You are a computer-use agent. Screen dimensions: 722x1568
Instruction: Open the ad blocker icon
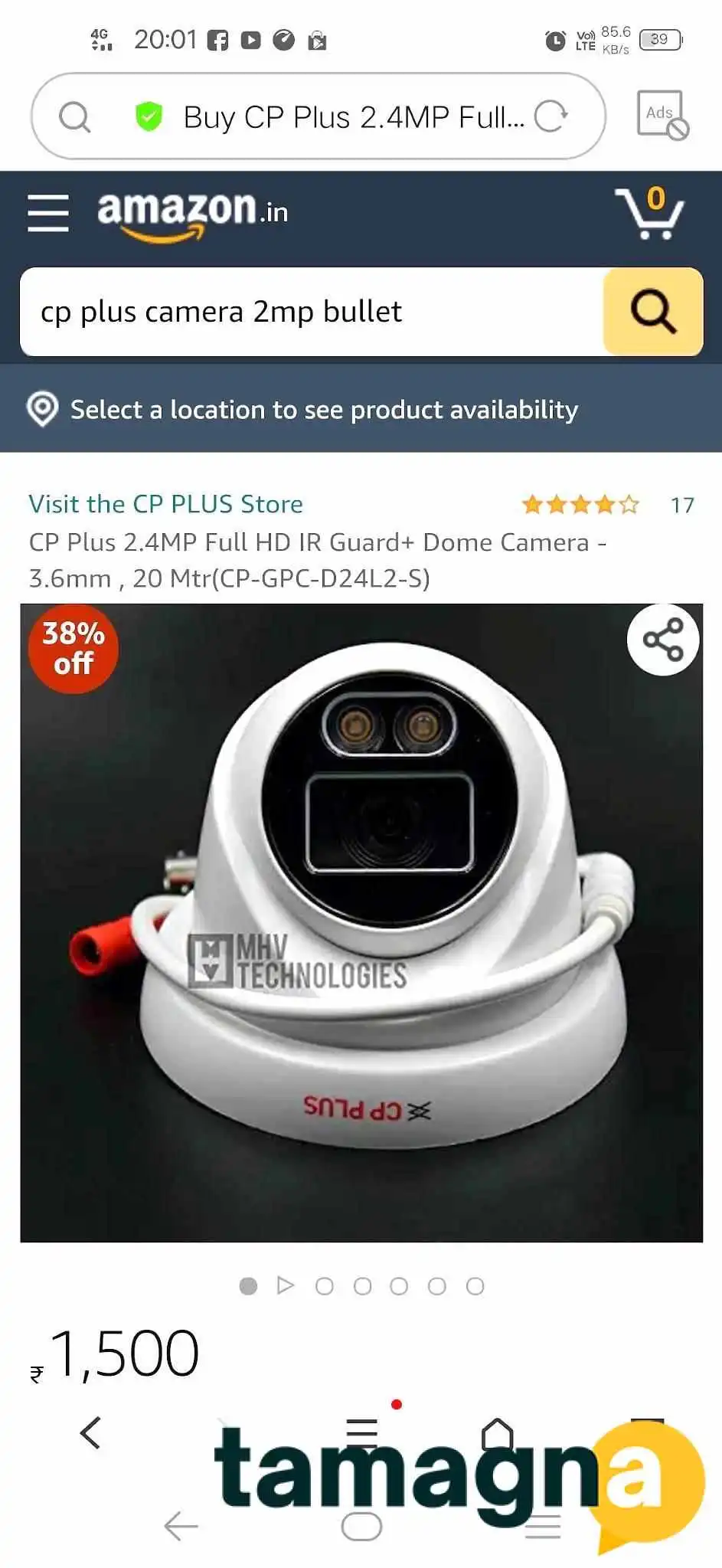tap(662, 115)
